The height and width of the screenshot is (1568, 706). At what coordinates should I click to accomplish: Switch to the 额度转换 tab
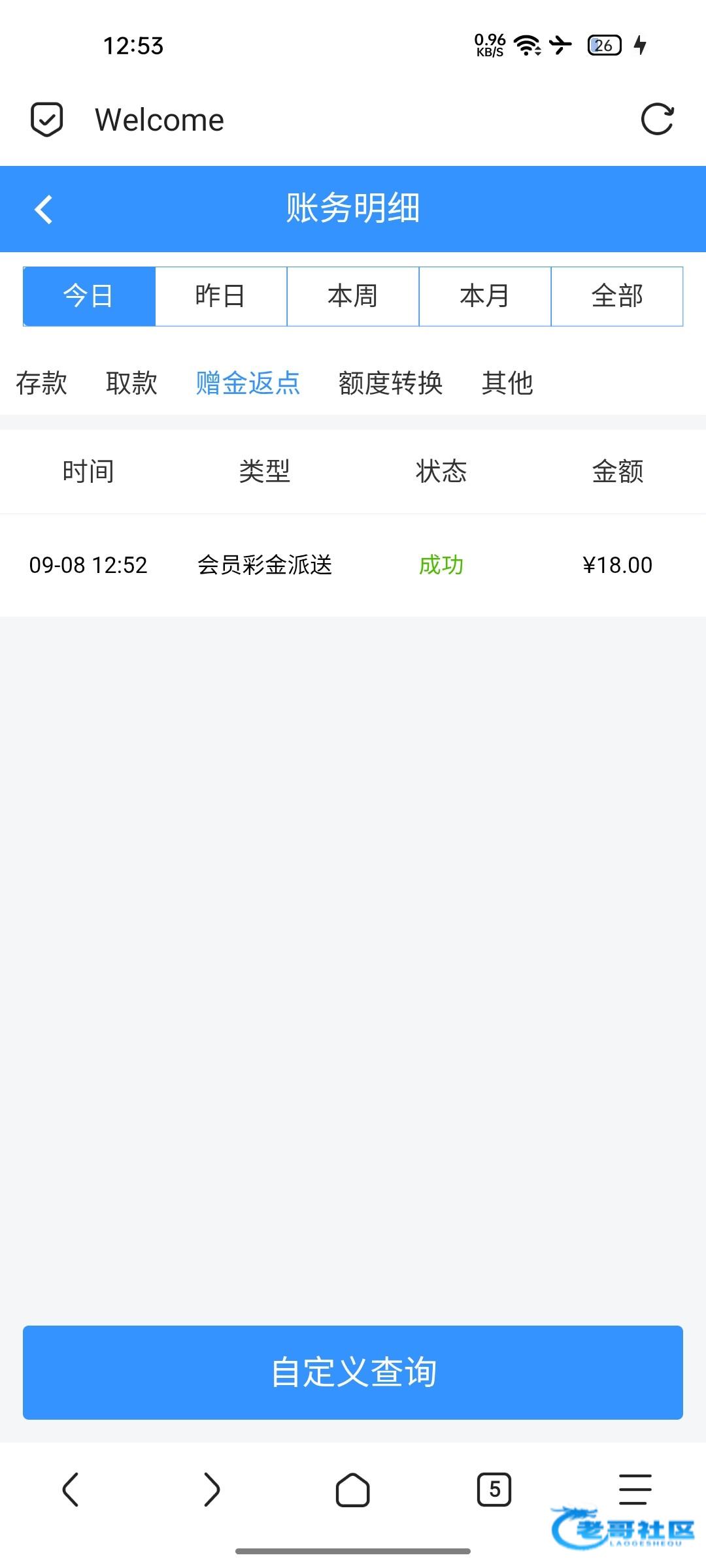pos(390,383)
